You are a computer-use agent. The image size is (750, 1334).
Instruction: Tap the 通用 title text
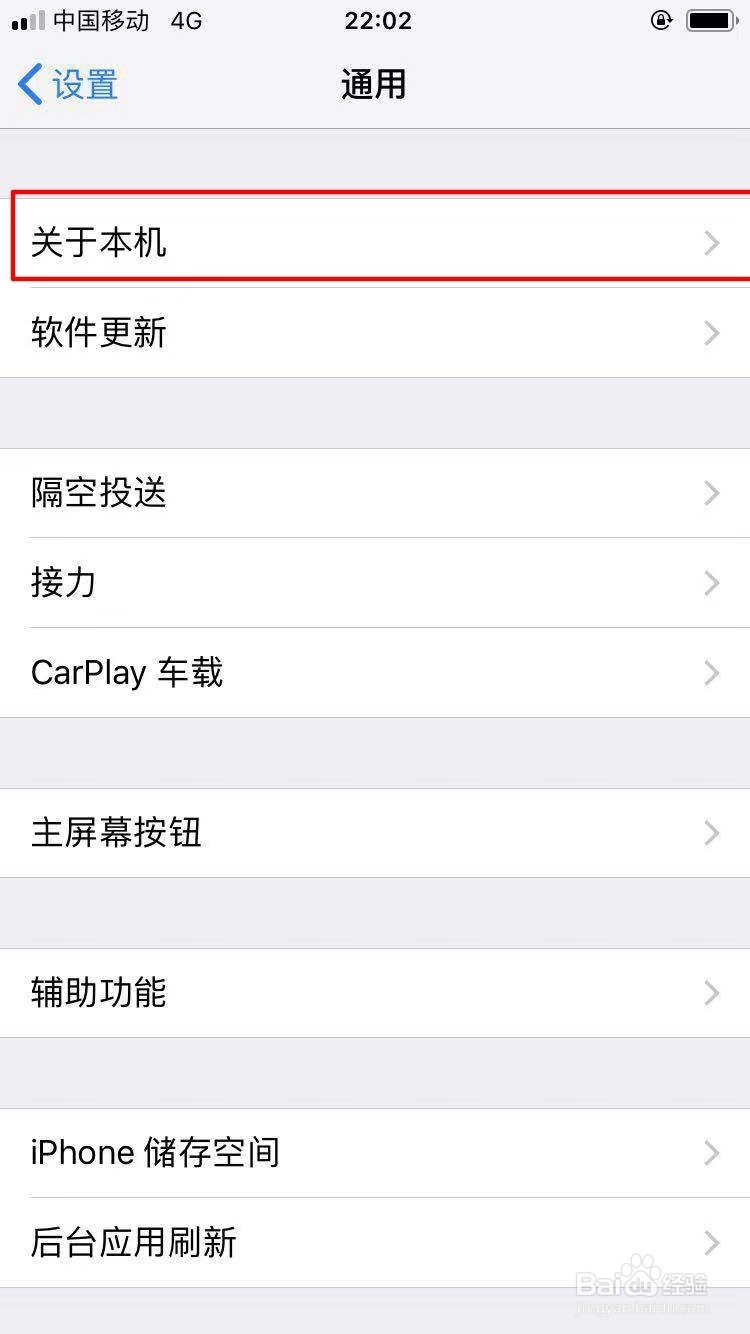(x=373, y=85)
